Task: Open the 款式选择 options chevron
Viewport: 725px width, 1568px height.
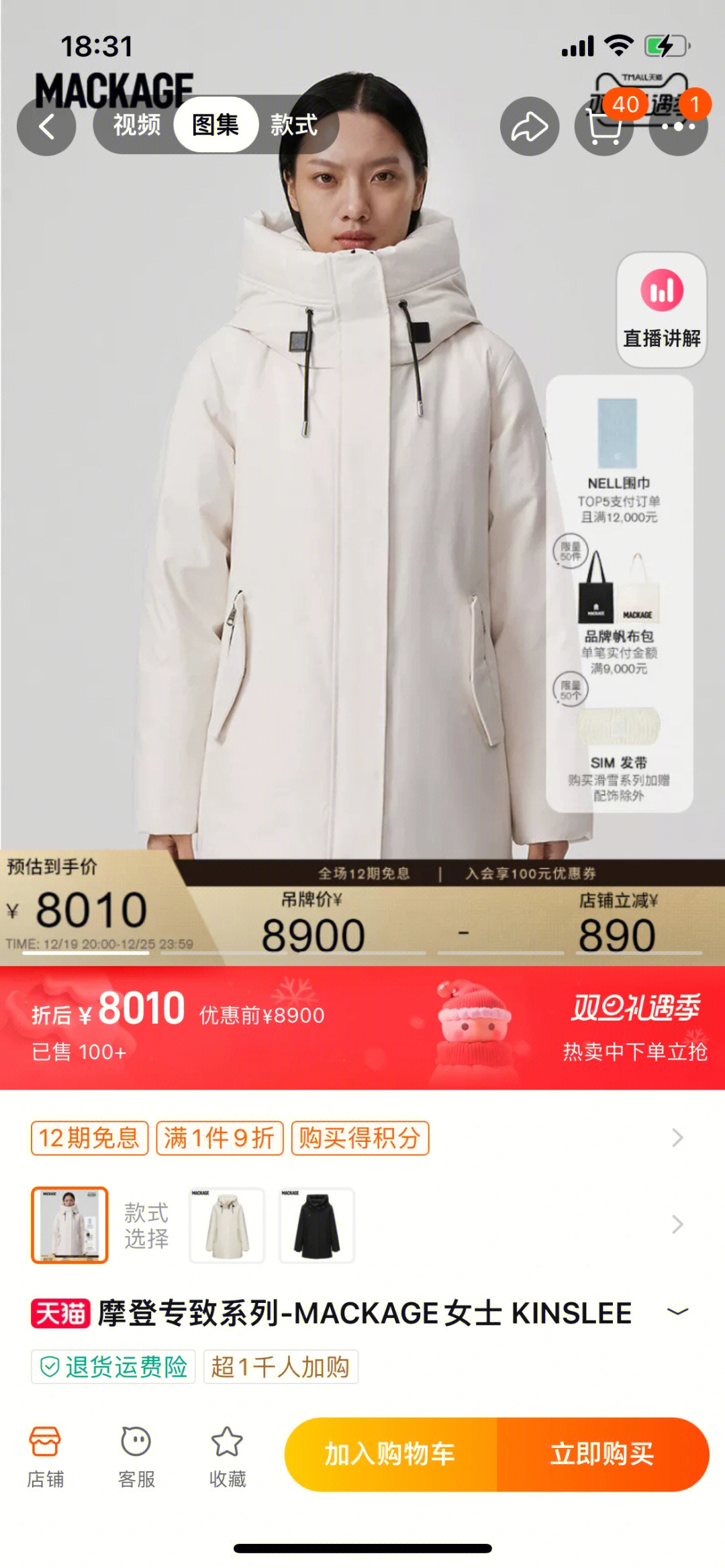Action: pyautogui.click(x=677, y=1225)
